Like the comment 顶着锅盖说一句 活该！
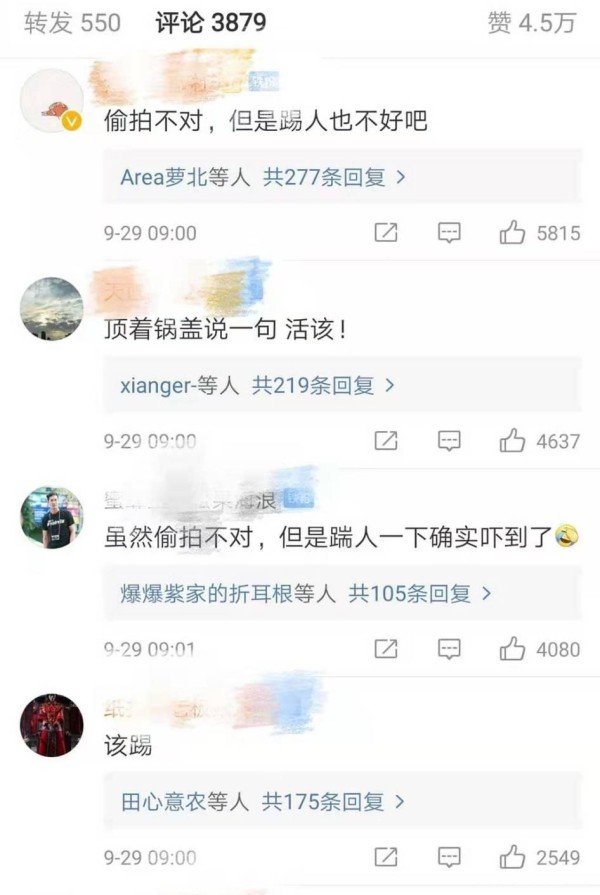Screen dimensions: 600x895 513,441
